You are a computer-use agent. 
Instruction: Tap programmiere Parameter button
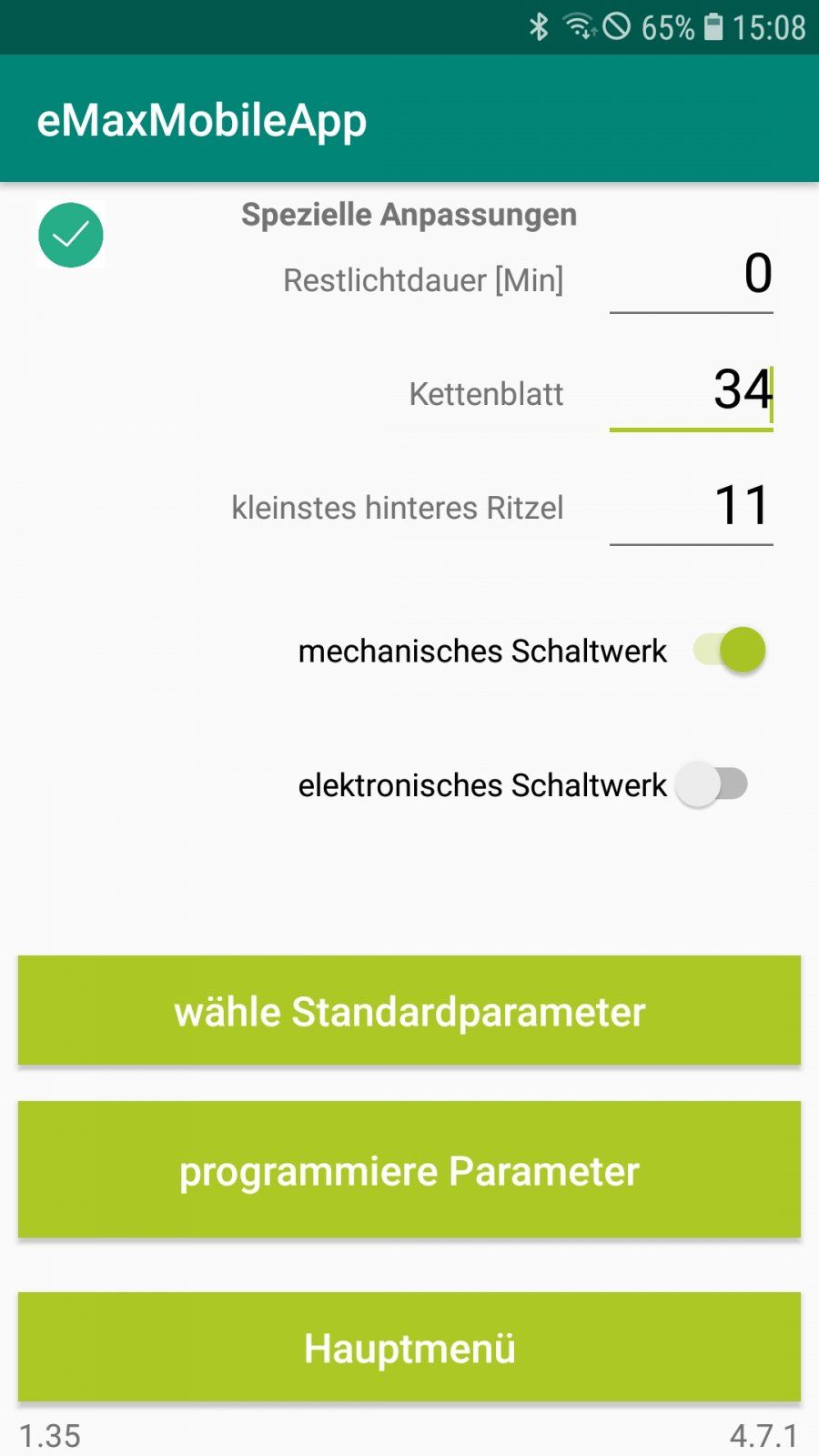coord(409,1169)
